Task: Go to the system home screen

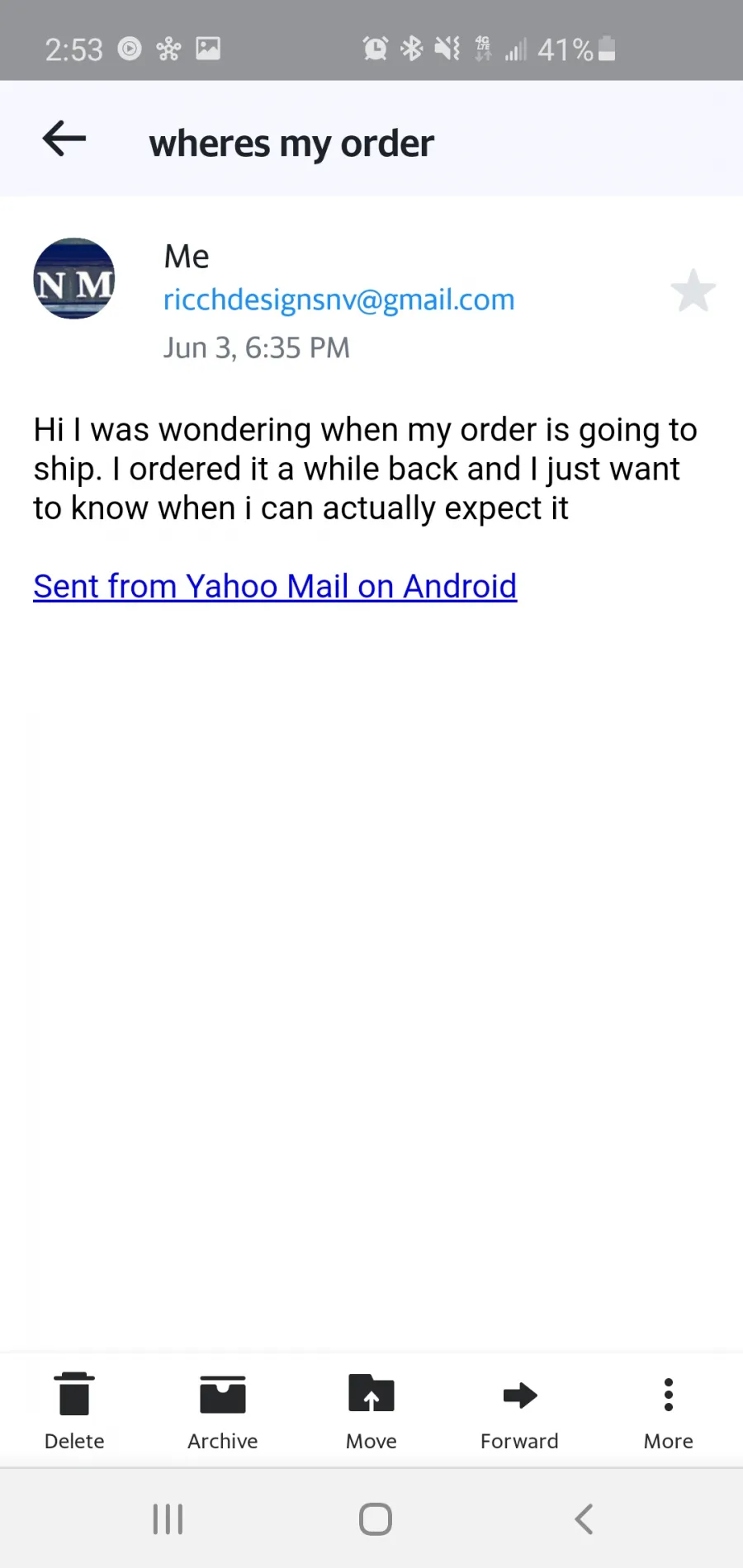Action: pos(376,1518)
